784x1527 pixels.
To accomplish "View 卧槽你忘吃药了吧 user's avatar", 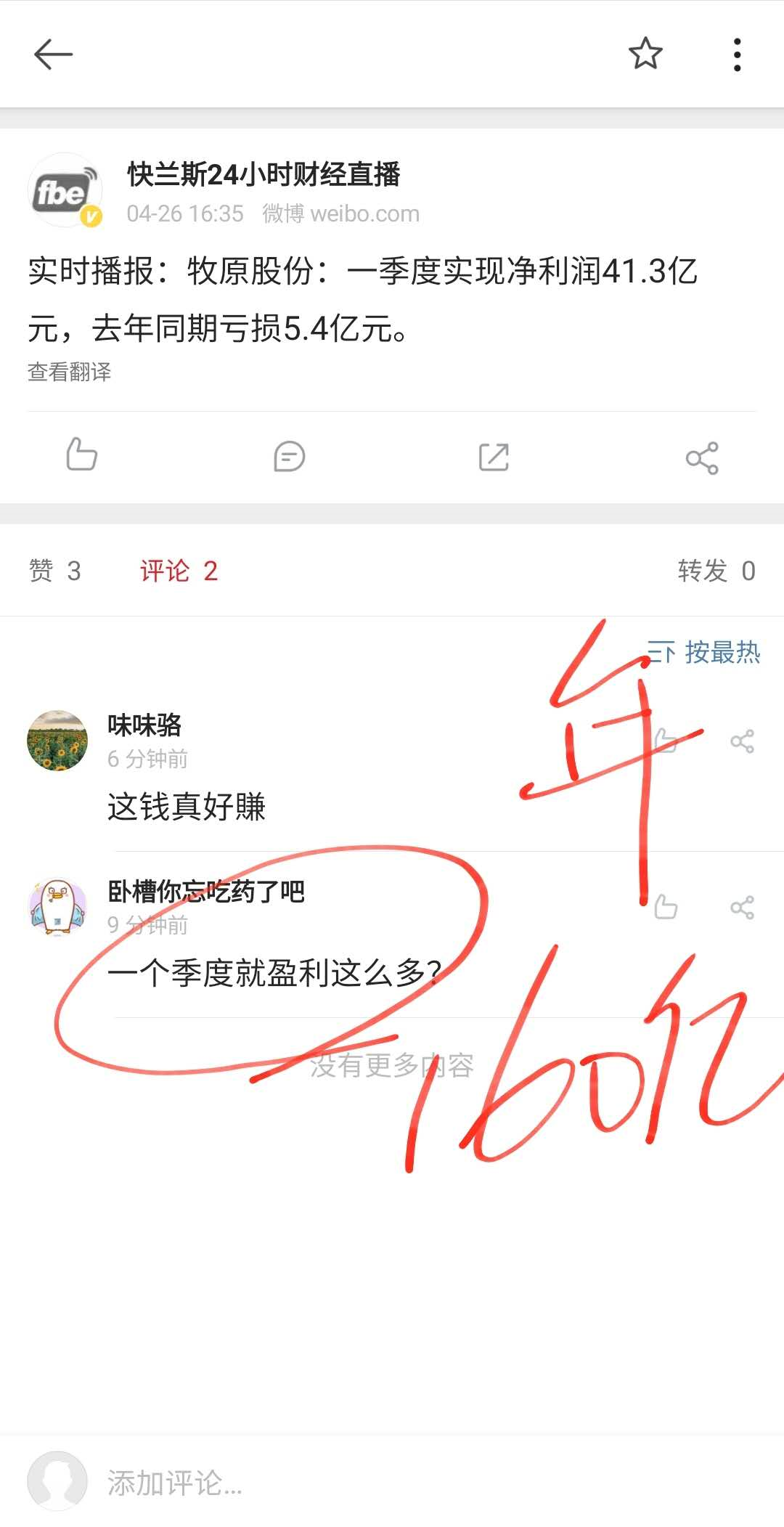I will (x=57, y=906).
